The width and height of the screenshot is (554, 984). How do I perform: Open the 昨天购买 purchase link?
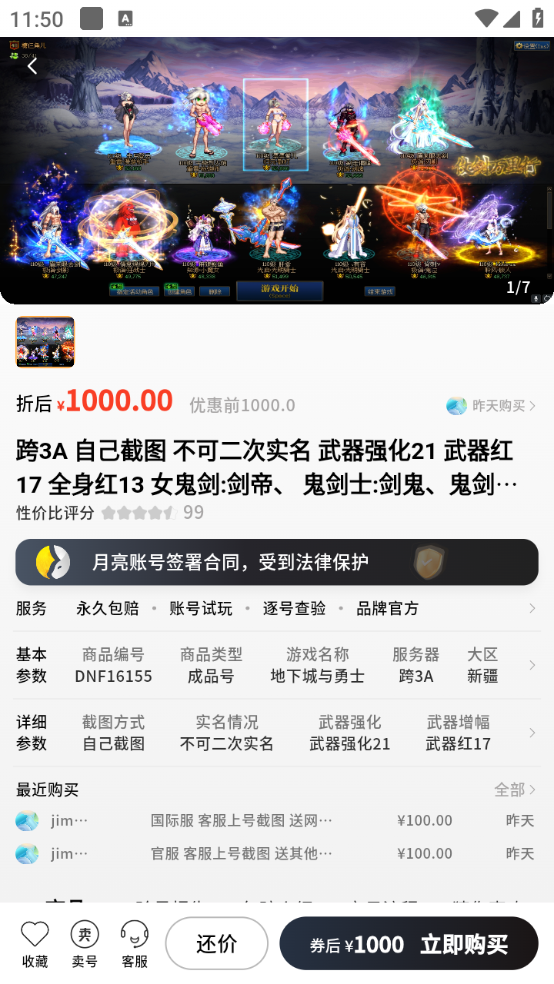coord(491,406)
